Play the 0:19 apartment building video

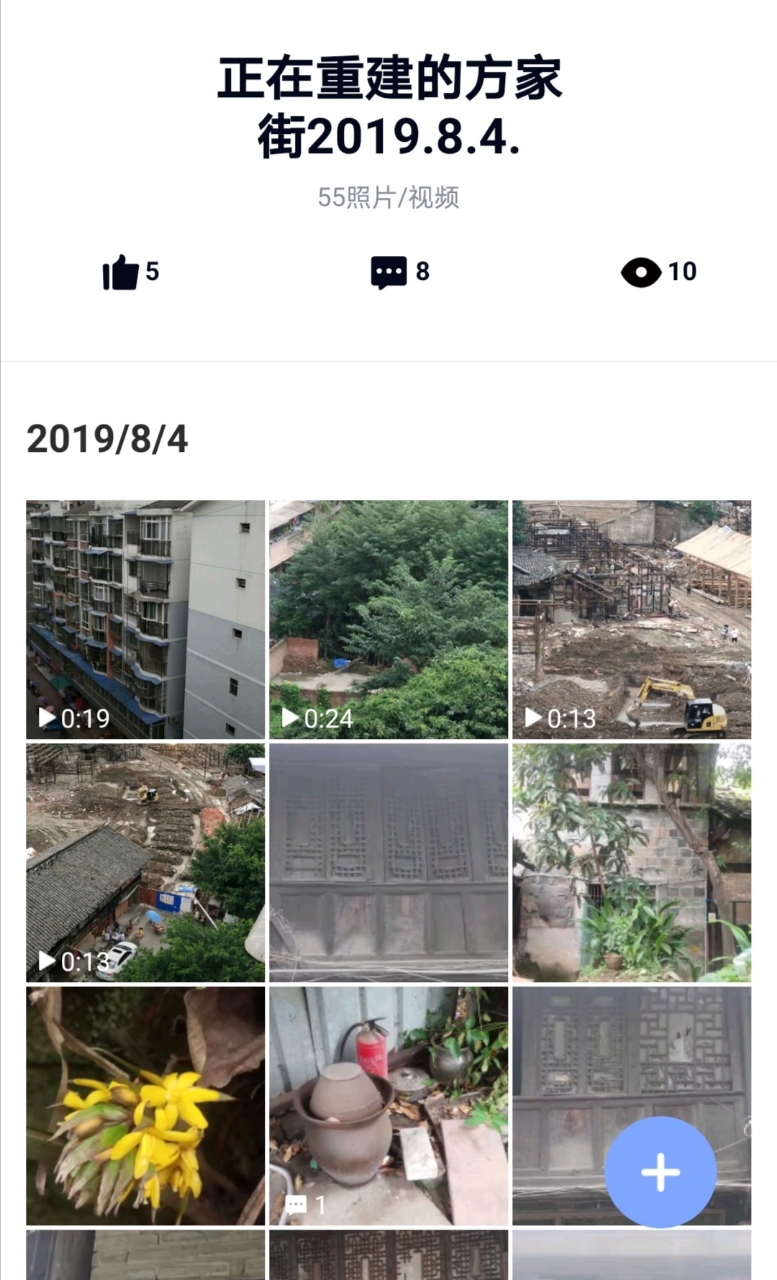[x=146, y=619]
